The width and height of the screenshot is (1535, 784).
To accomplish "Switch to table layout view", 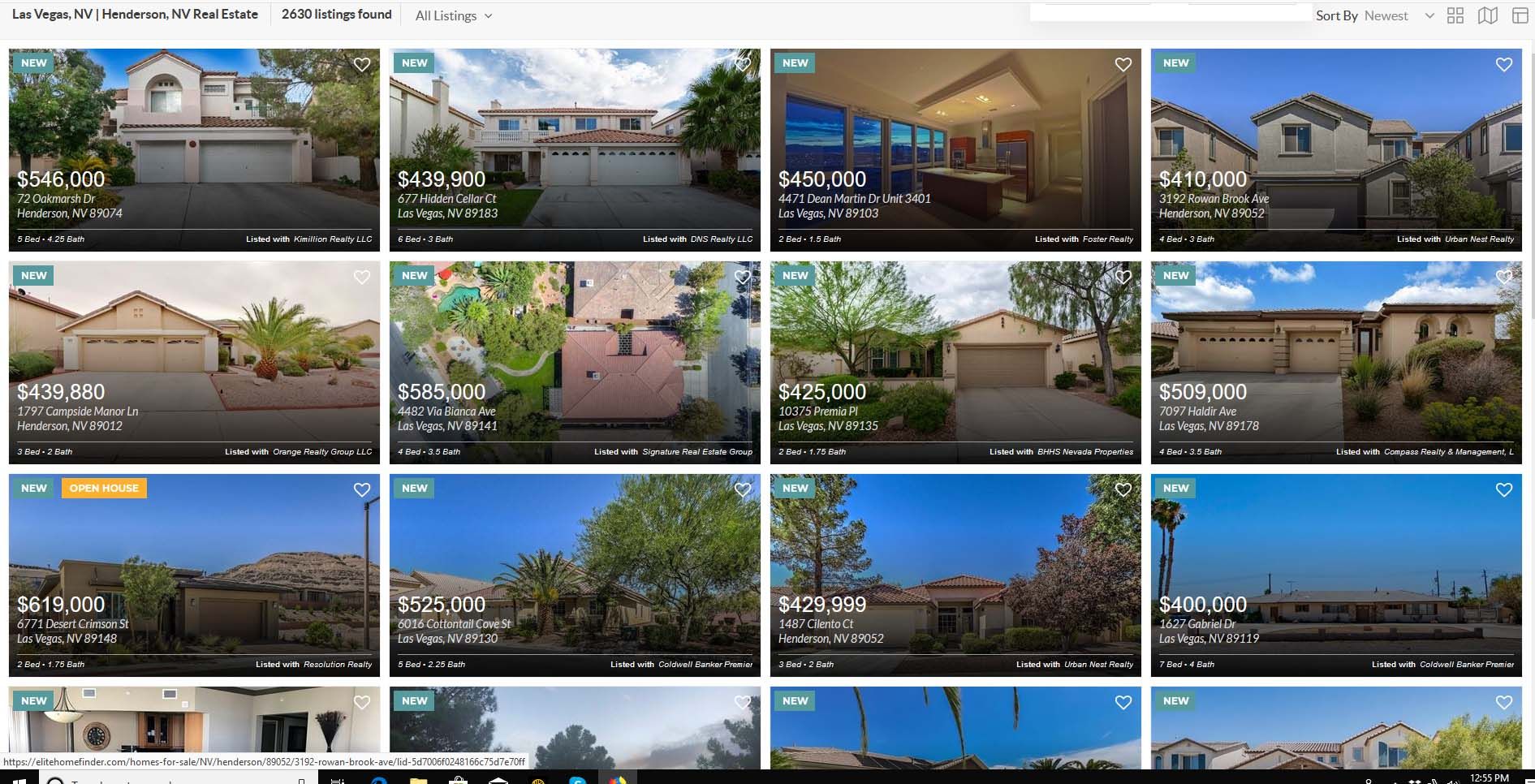I will [x=1520, y=15].
